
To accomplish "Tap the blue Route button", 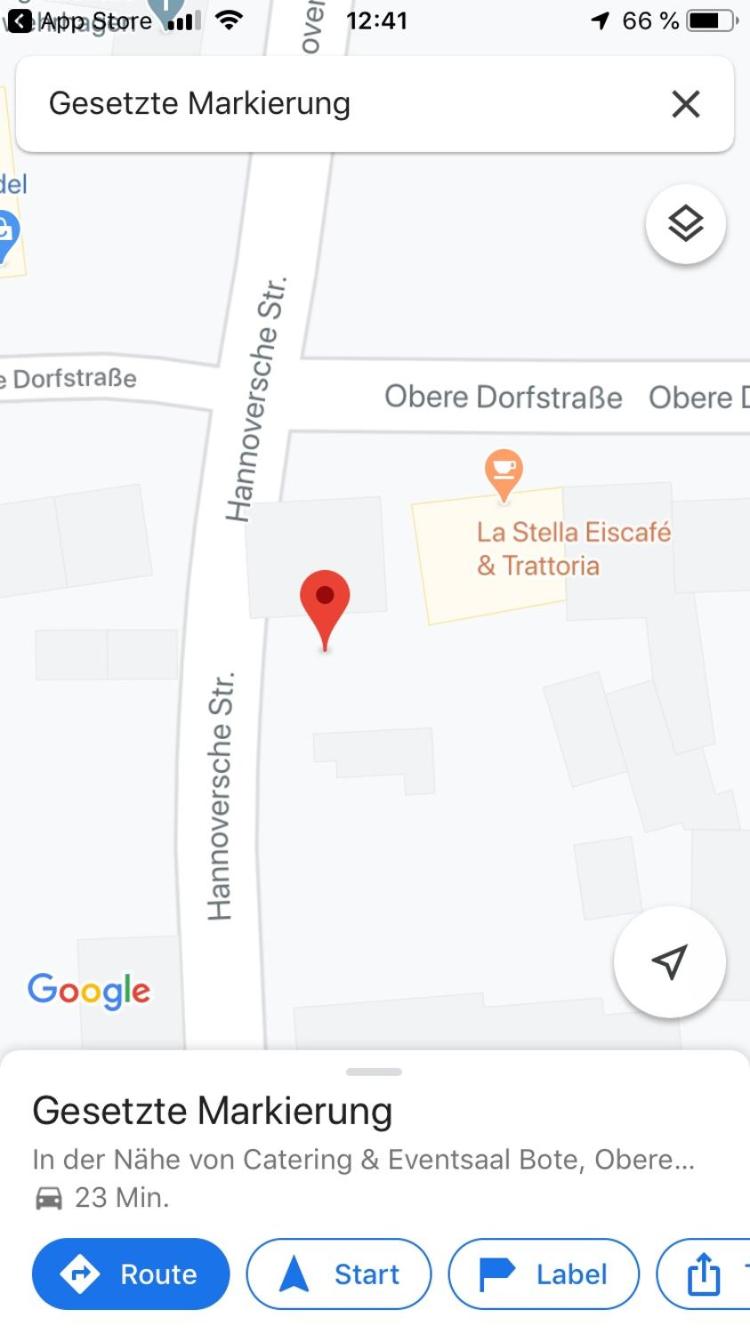I will coord(131,1274).
